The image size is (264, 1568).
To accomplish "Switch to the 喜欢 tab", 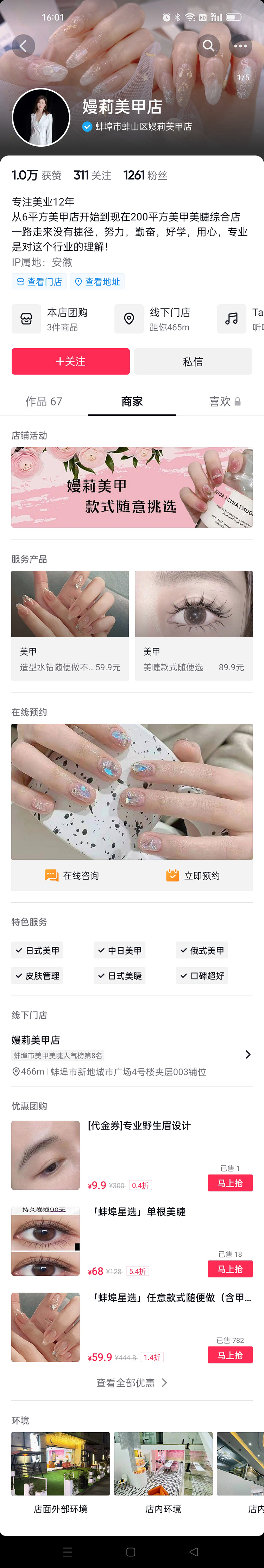I will click(225, 402).
